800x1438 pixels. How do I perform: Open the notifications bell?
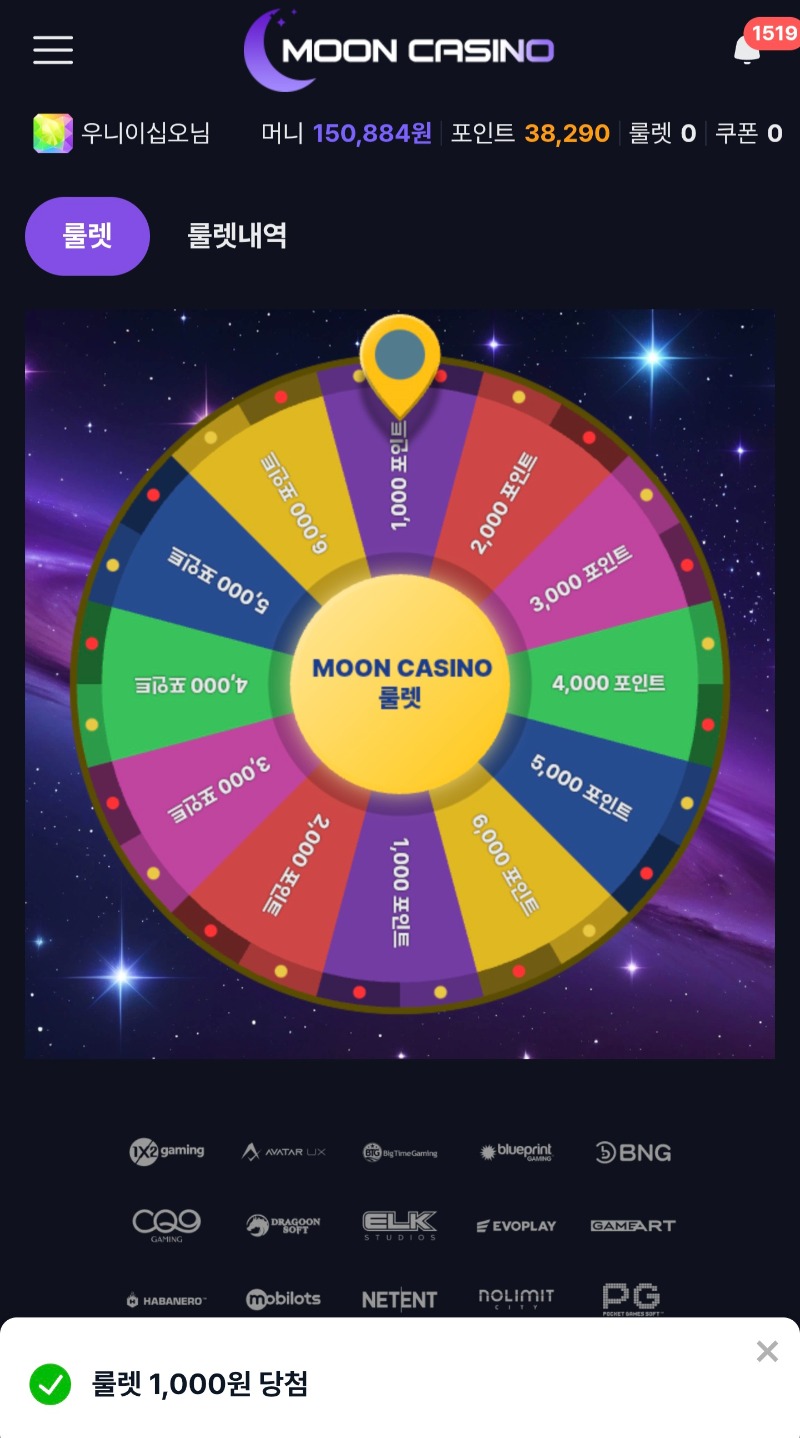(x=747, y=49)
